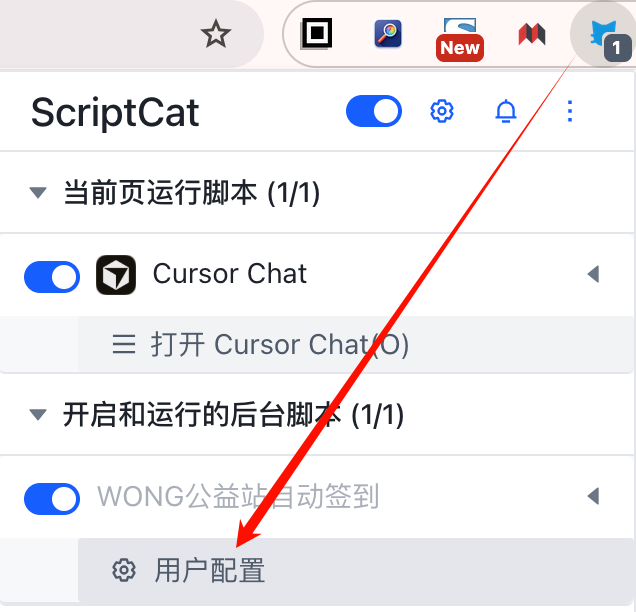Click the ScriptCat extension icon with badge 1

tap(603, 35)
